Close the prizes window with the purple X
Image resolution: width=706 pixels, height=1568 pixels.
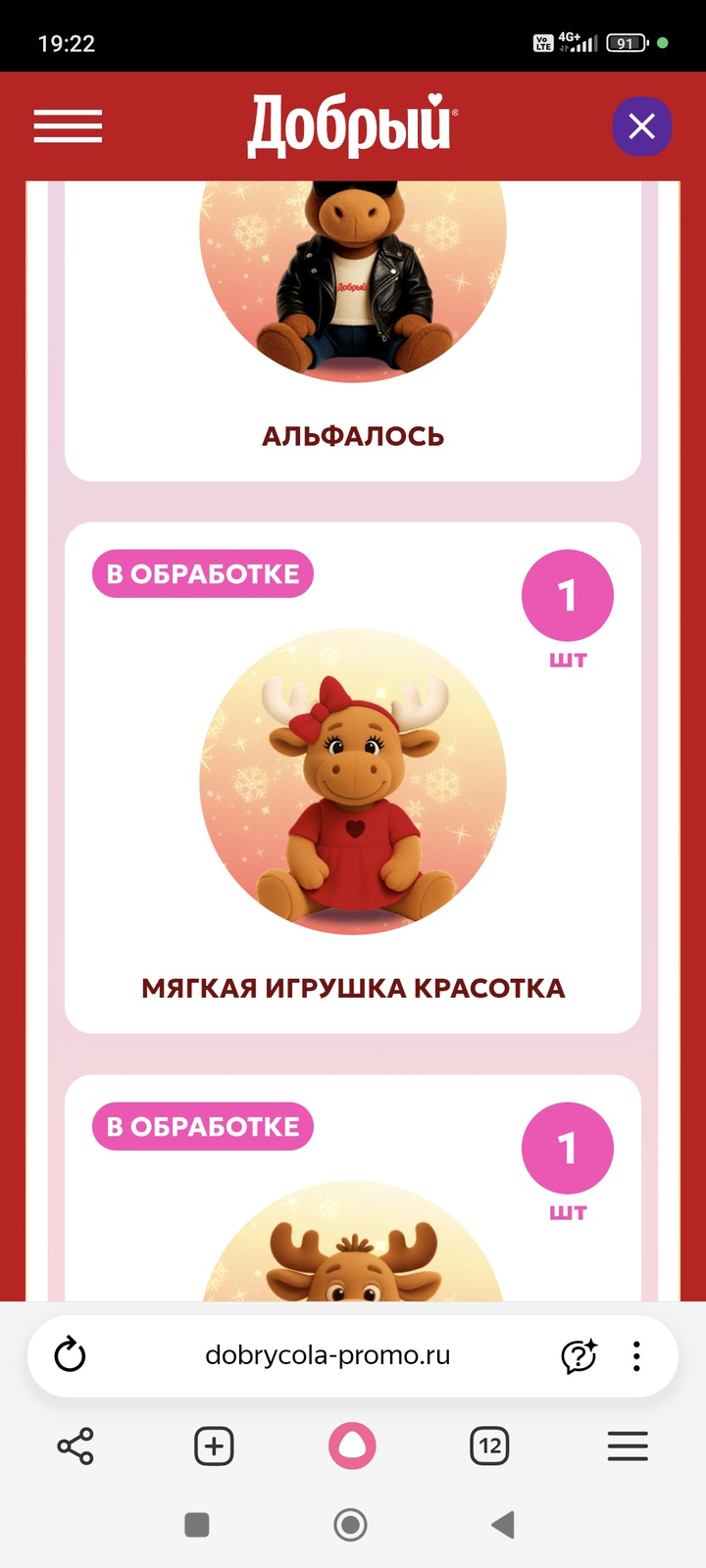coord(641,126)
